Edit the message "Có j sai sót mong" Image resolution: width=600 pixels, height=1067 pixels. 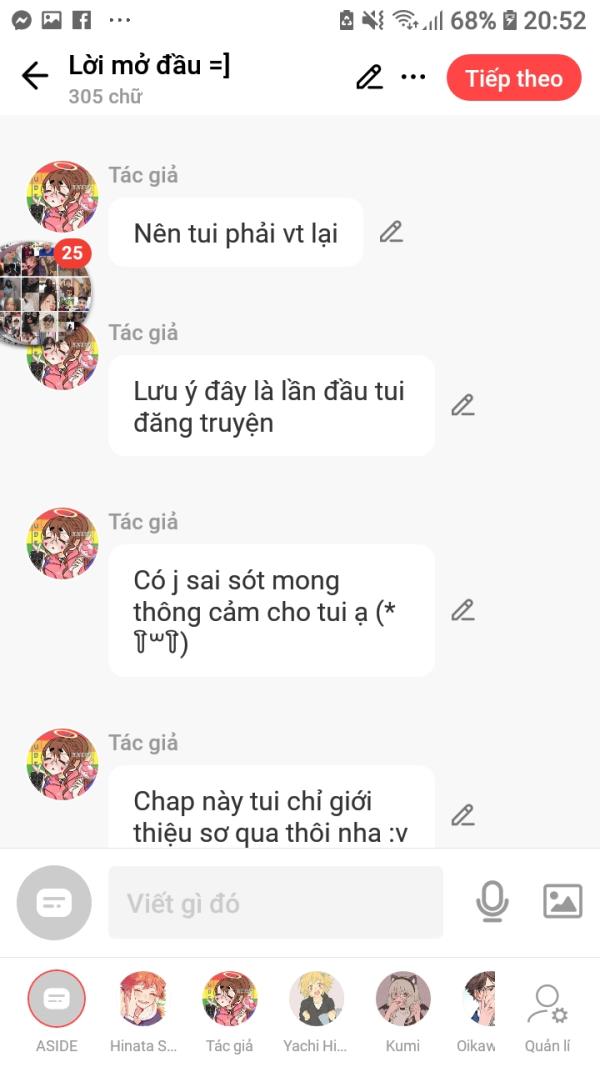(x=463, y=610)
